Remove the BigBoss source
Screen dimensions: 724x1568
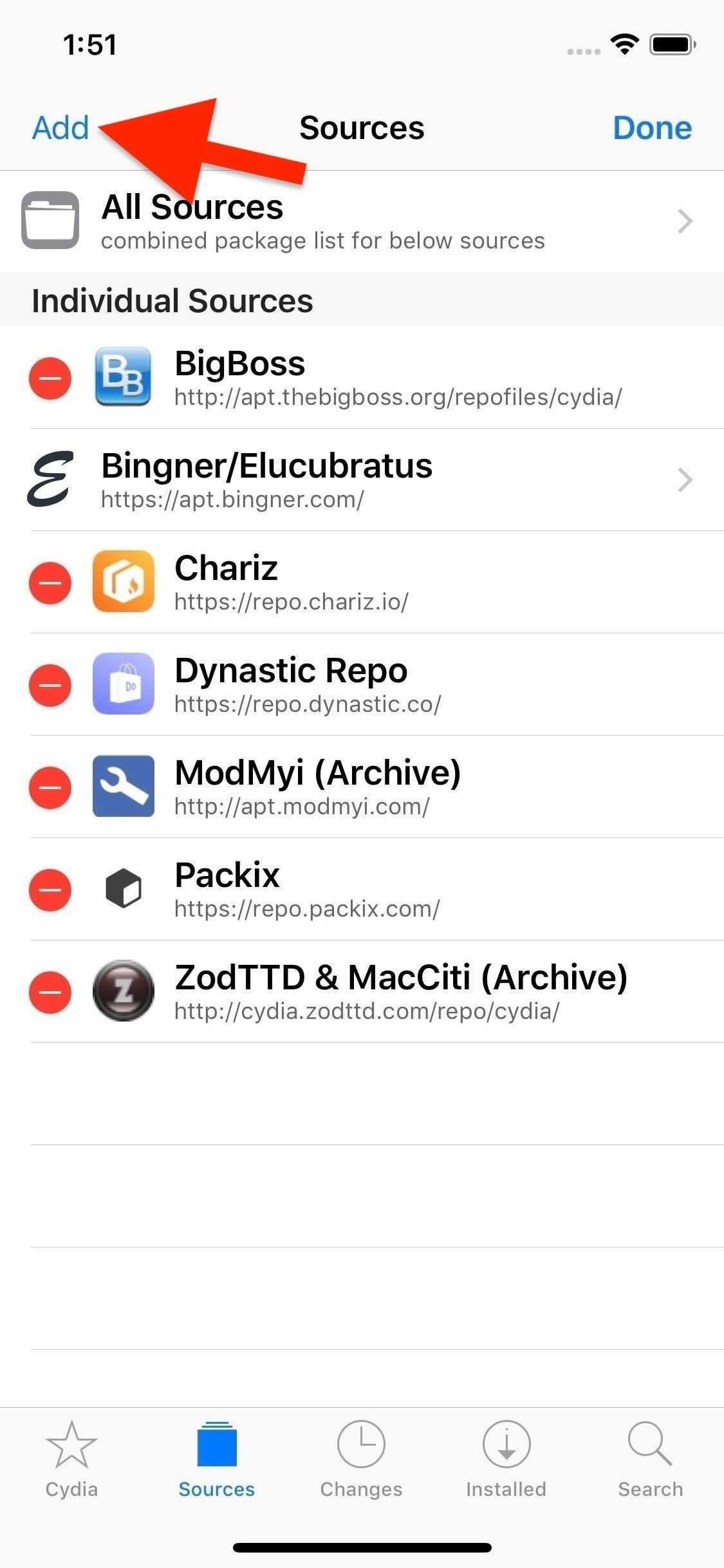pos(50,378)
